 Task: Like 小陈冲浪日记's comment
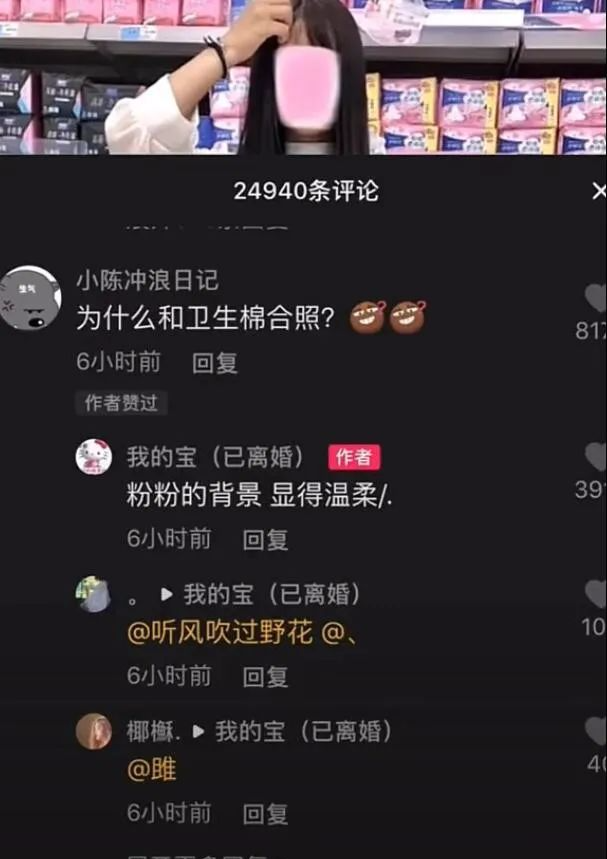pyautogui.click(x=595, y=298)
